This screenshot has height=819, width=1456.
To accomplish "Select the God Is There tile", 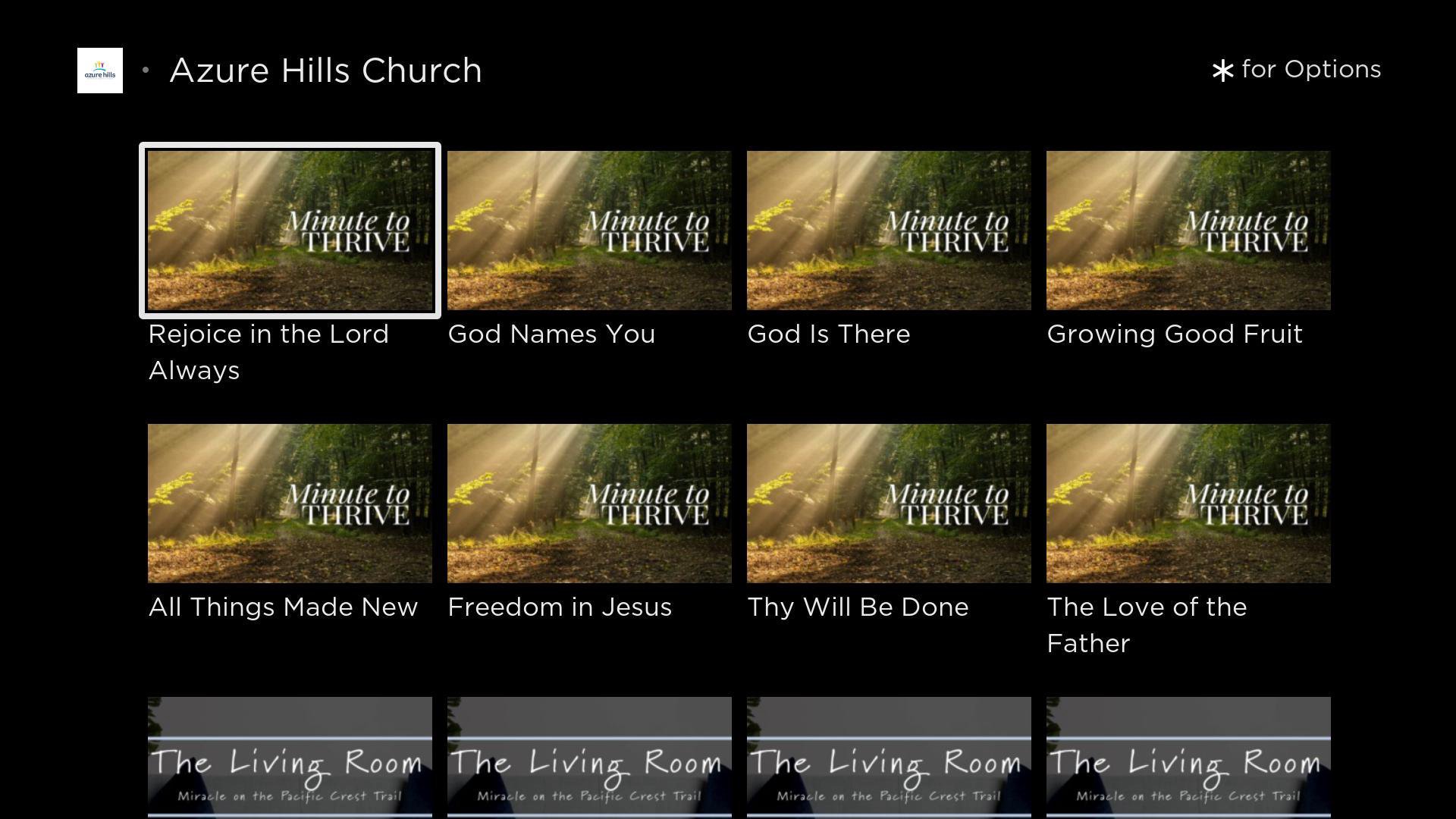I will pos(889,231).
